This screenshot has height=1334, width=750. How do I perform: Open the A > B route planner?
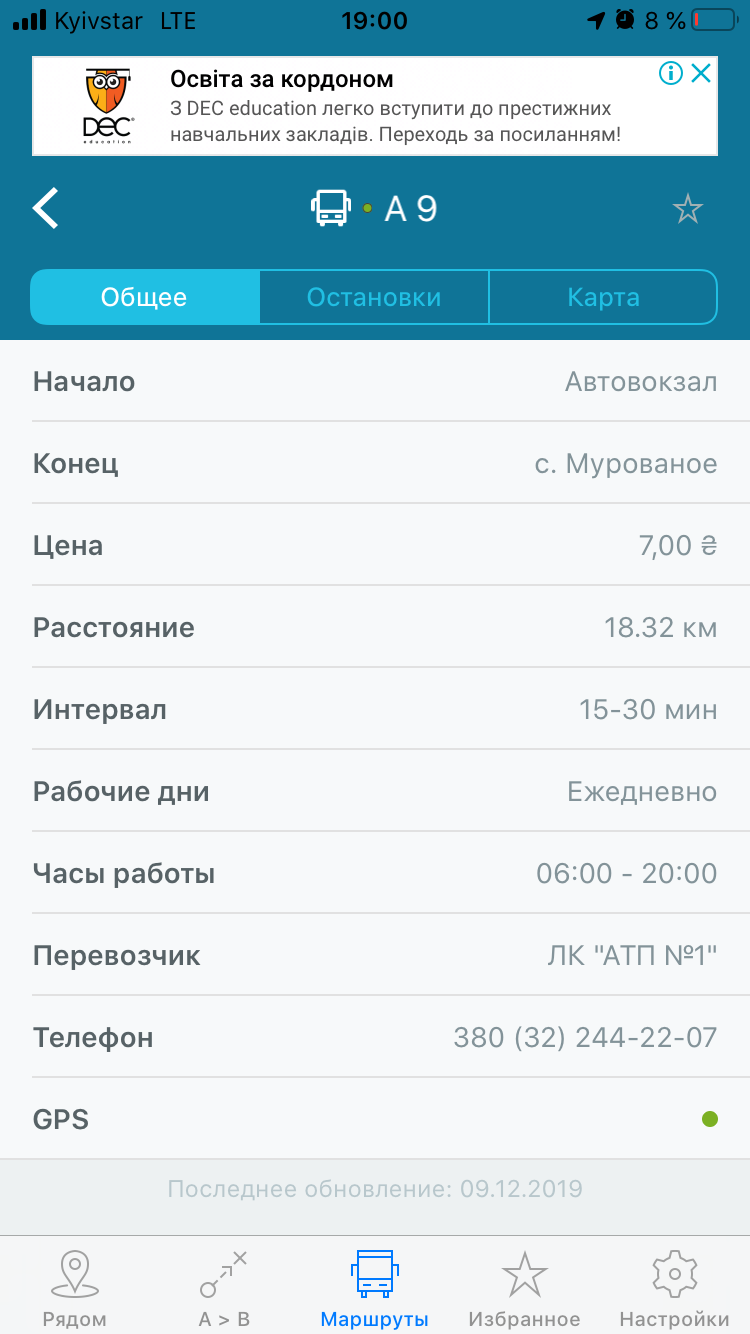coord(224,1288)
